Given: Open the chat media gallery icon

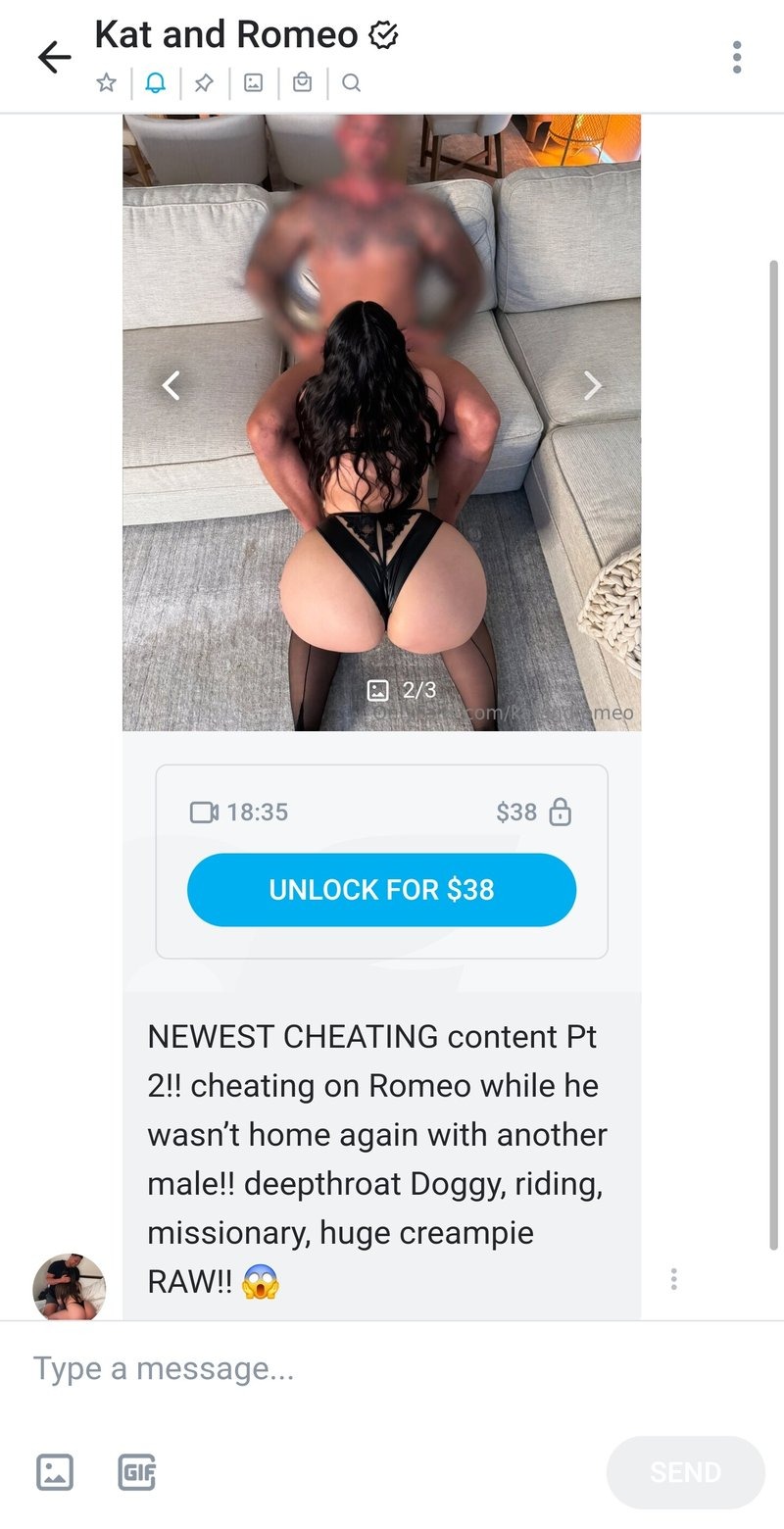Looking at the screenshot, I should point(253,83).
